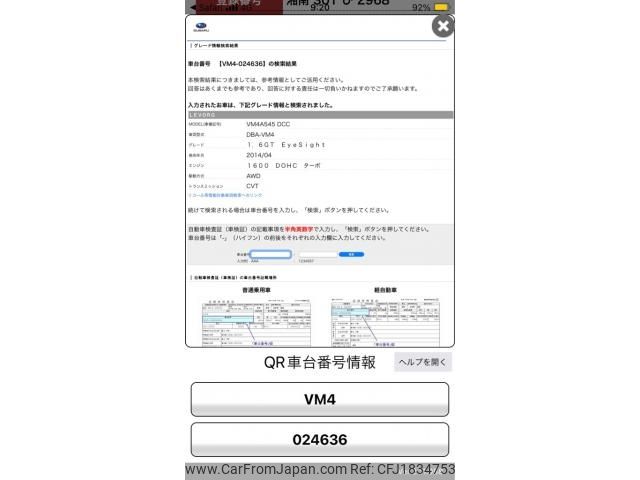Screen dimensions: 640x480
Task: Focus the second chassis number input field
Action: (316, 254)
